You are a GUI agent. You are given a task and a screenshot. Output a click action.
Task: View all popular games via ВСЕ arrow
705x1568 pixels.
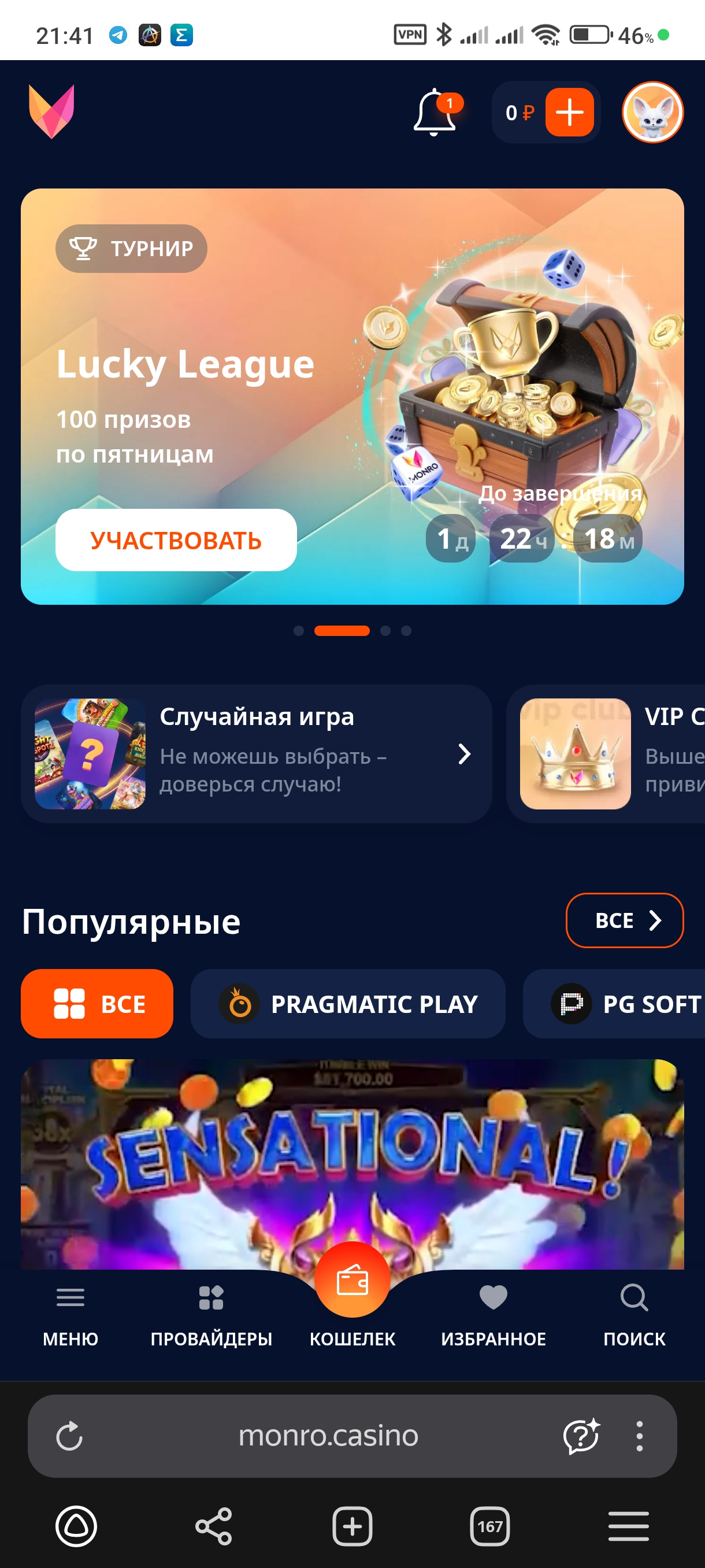pyautogui.click(x=624, y=920)
